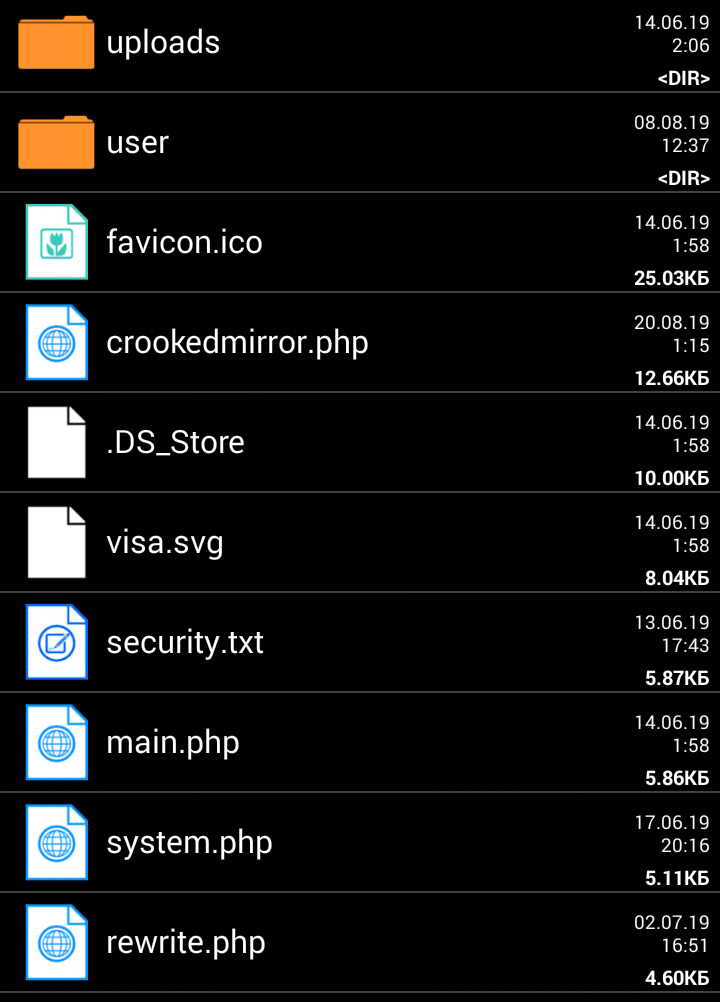The height and width of the screenshot is (1002, 720).
Task: Open security.txt
Action: [185, 642]
